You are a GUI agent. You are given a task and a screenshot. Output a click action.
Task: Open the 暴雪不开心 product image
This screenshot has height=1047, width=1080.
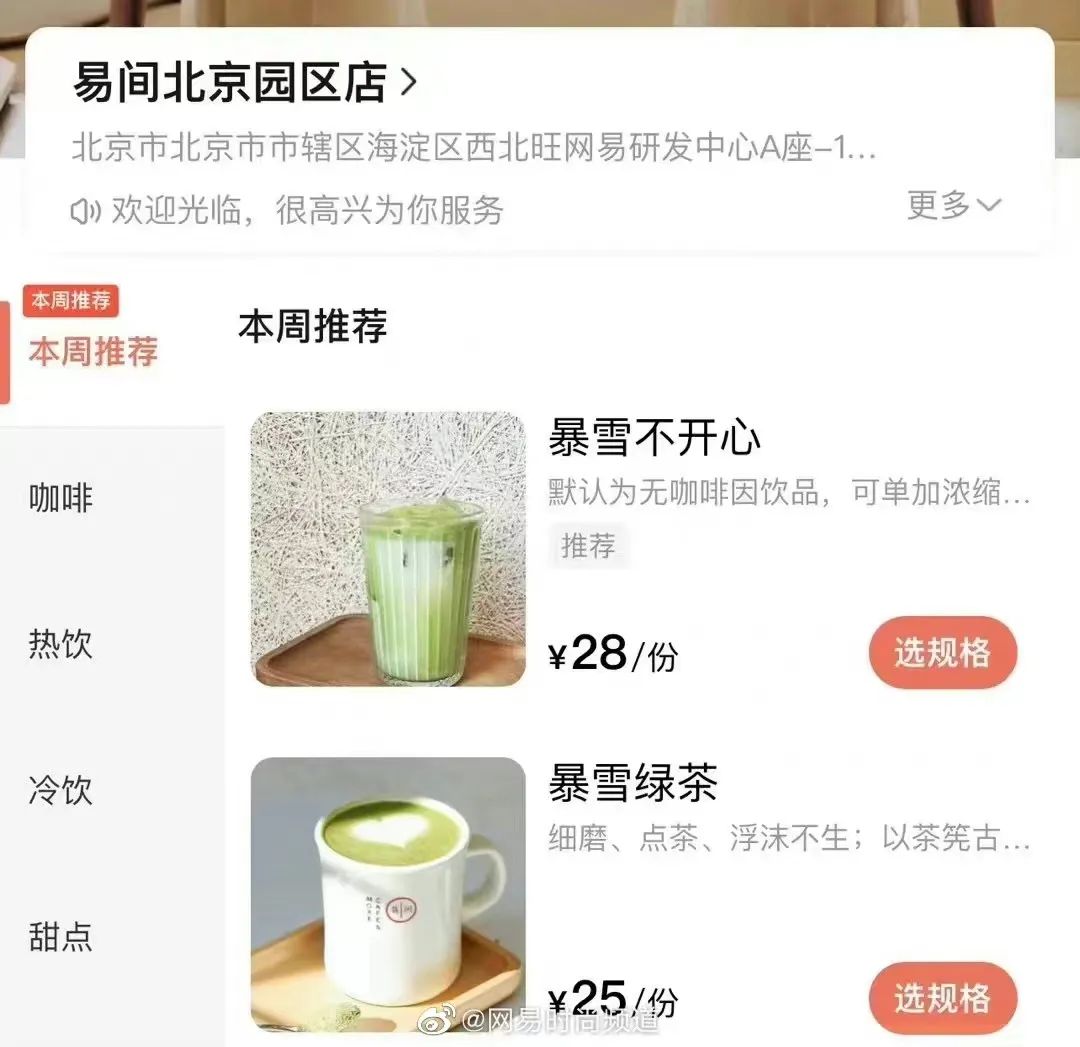(388, 549)
